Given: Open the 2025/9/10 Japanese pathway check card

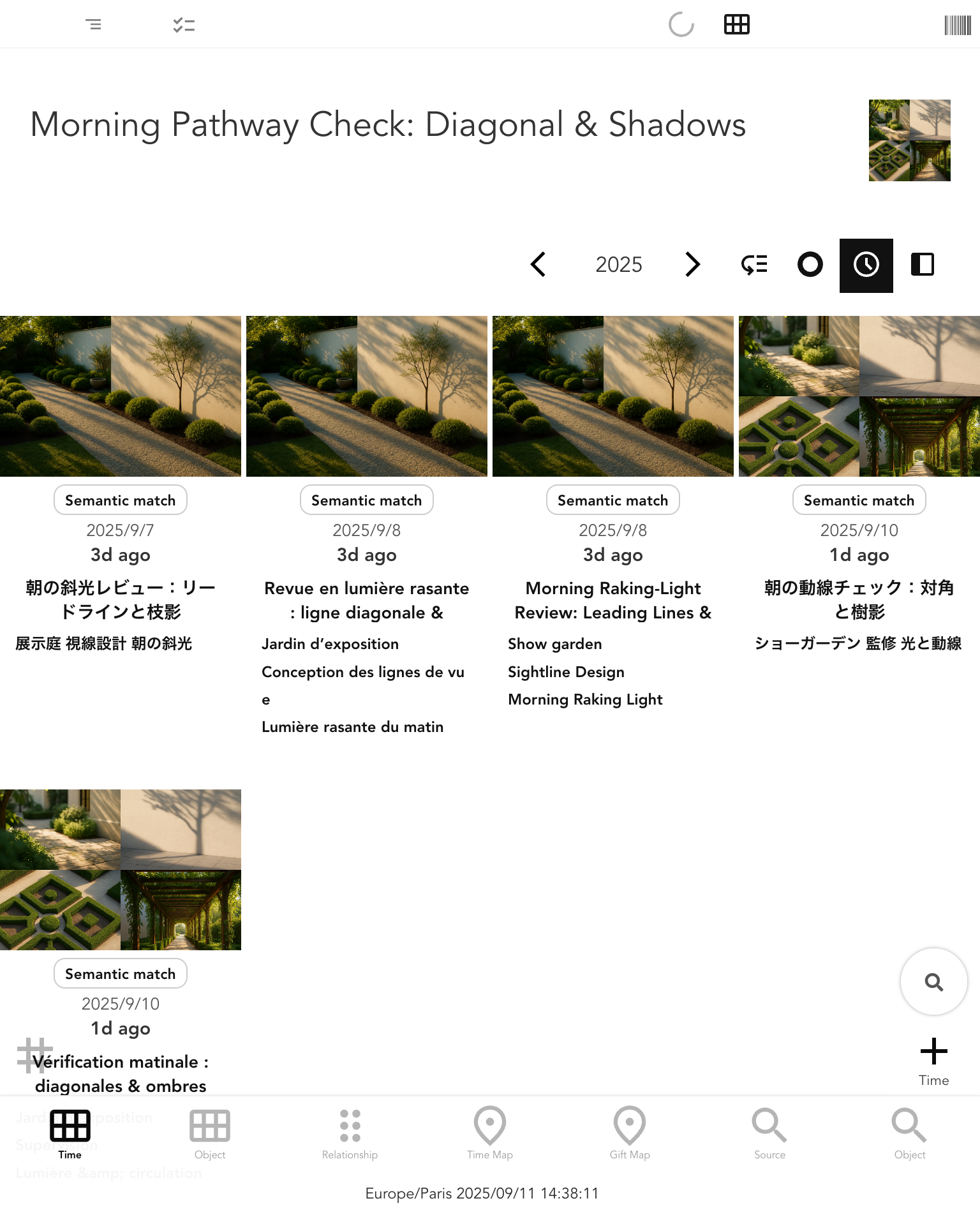Looking at the screenshot, I should pyautogui.click(x=859, y=396).
